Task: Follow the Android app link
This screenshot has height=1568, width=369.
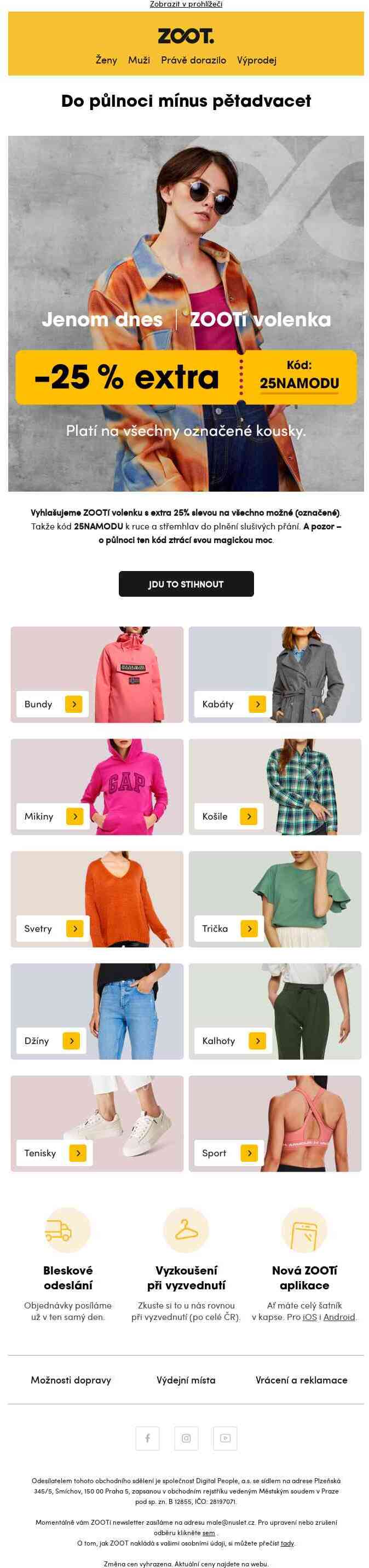Action: (338, 1317)
